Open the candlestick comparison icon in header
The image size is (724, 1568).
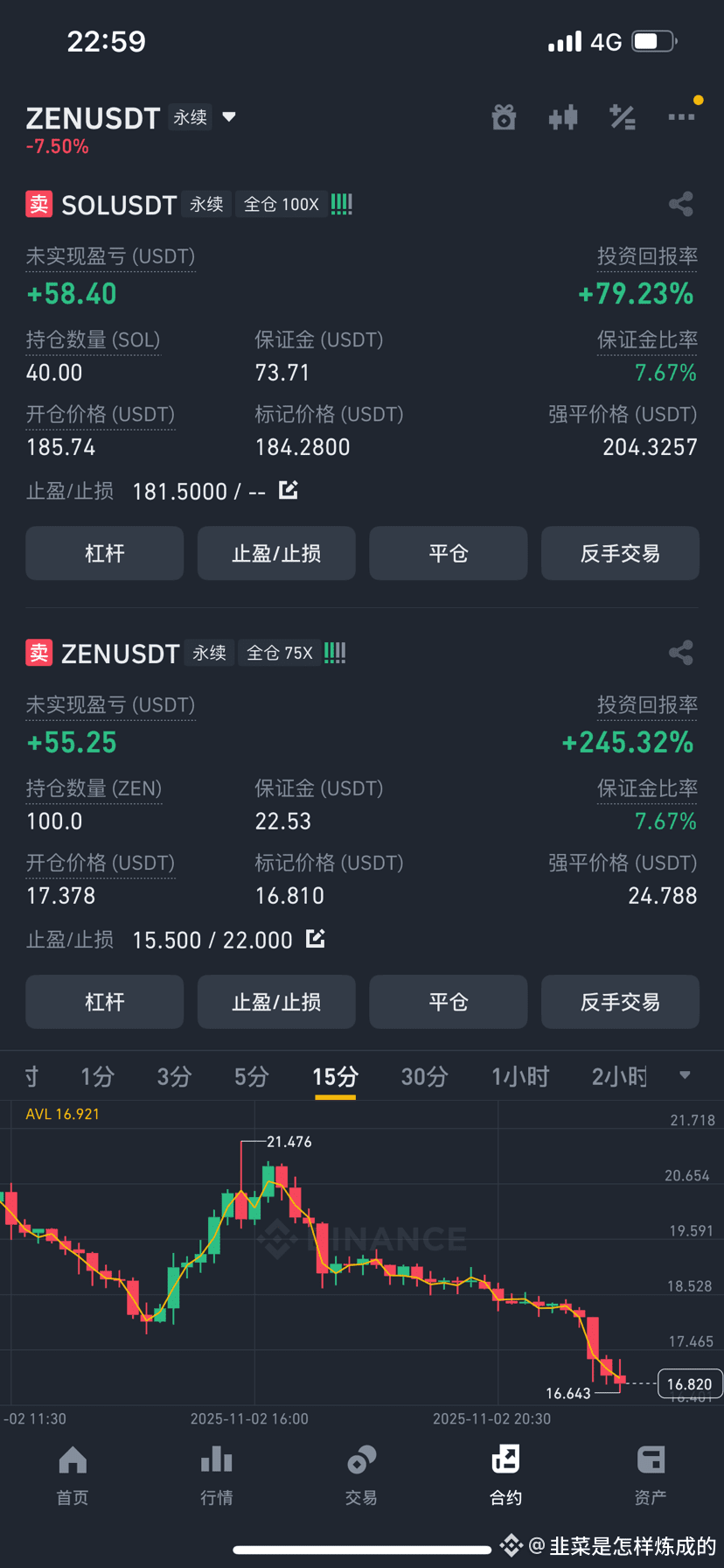coord(563,117)
